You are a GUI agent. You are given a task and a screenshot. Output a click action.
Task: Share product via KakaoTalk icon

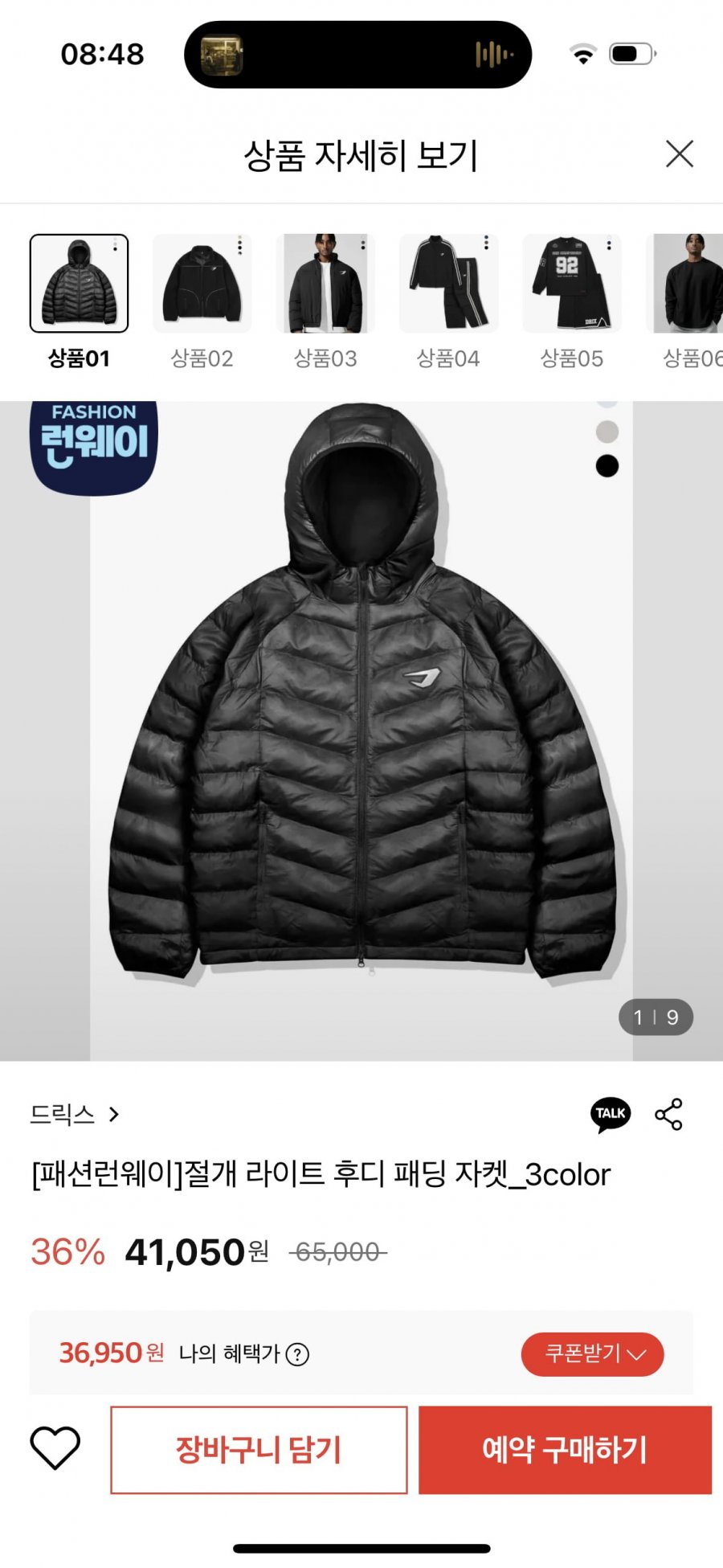tap(611, 1114)
